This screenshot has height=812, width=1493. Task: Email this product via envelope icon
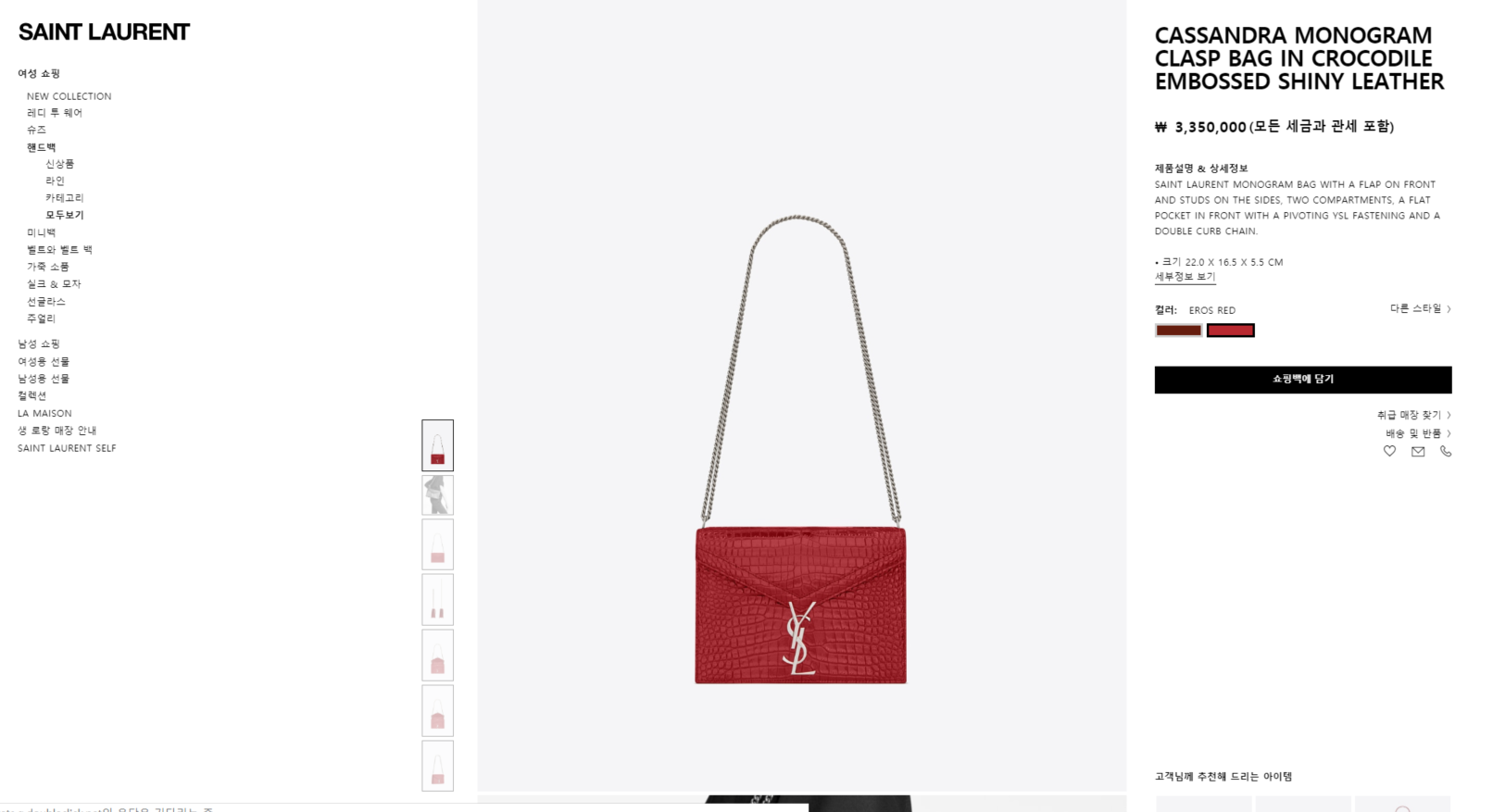pos(1418,451)
